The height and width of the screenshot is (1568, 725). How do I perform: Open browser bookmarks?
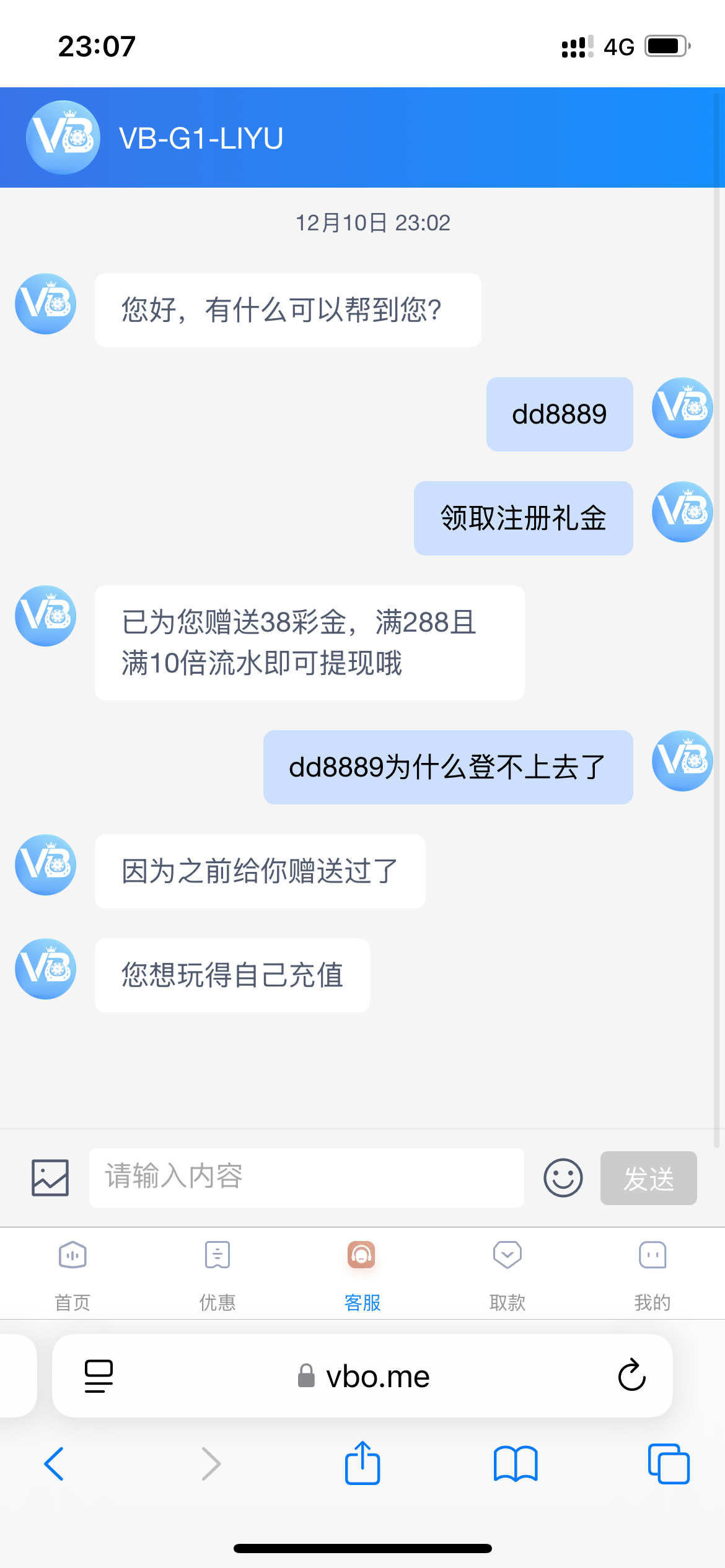point(516,1464)
